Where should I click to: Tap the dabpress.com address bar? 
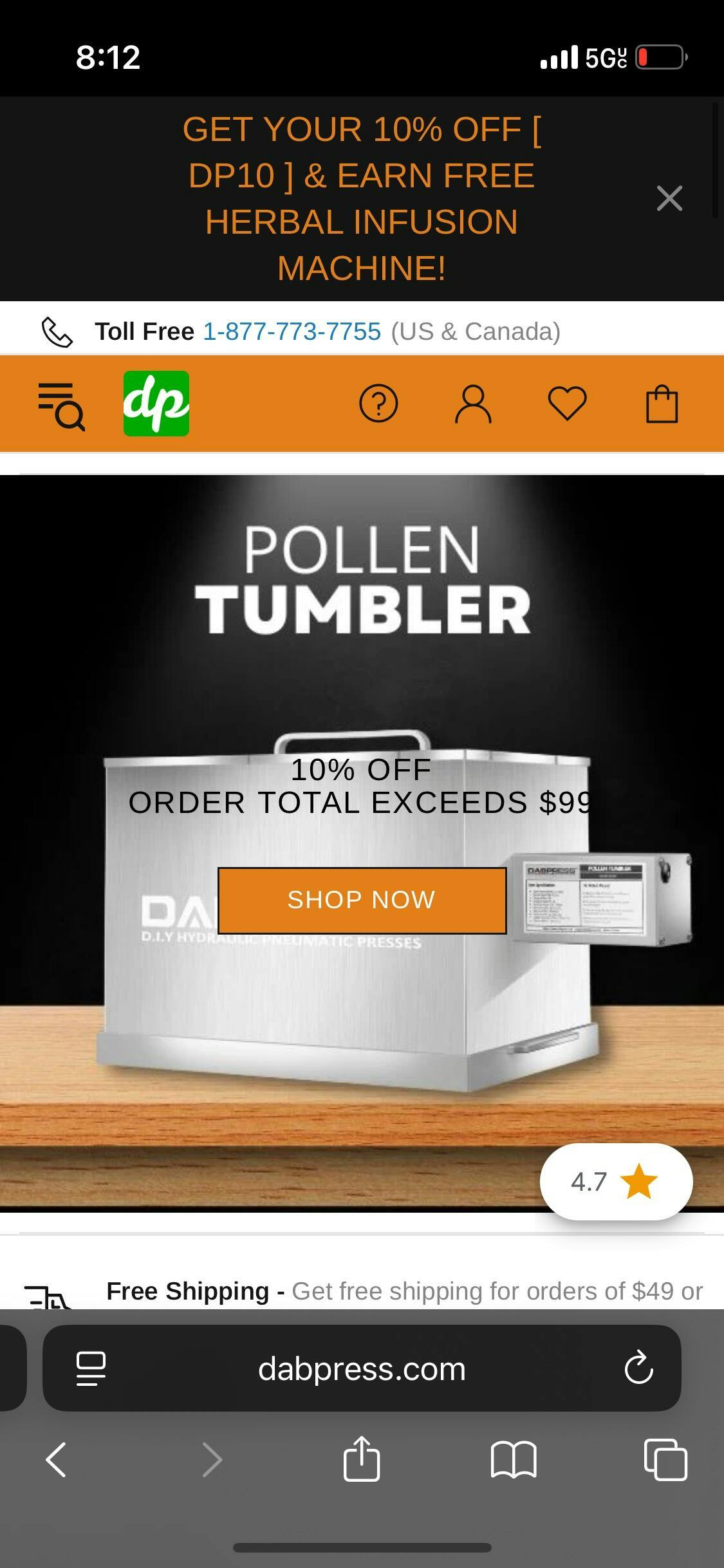[362, 1368]
